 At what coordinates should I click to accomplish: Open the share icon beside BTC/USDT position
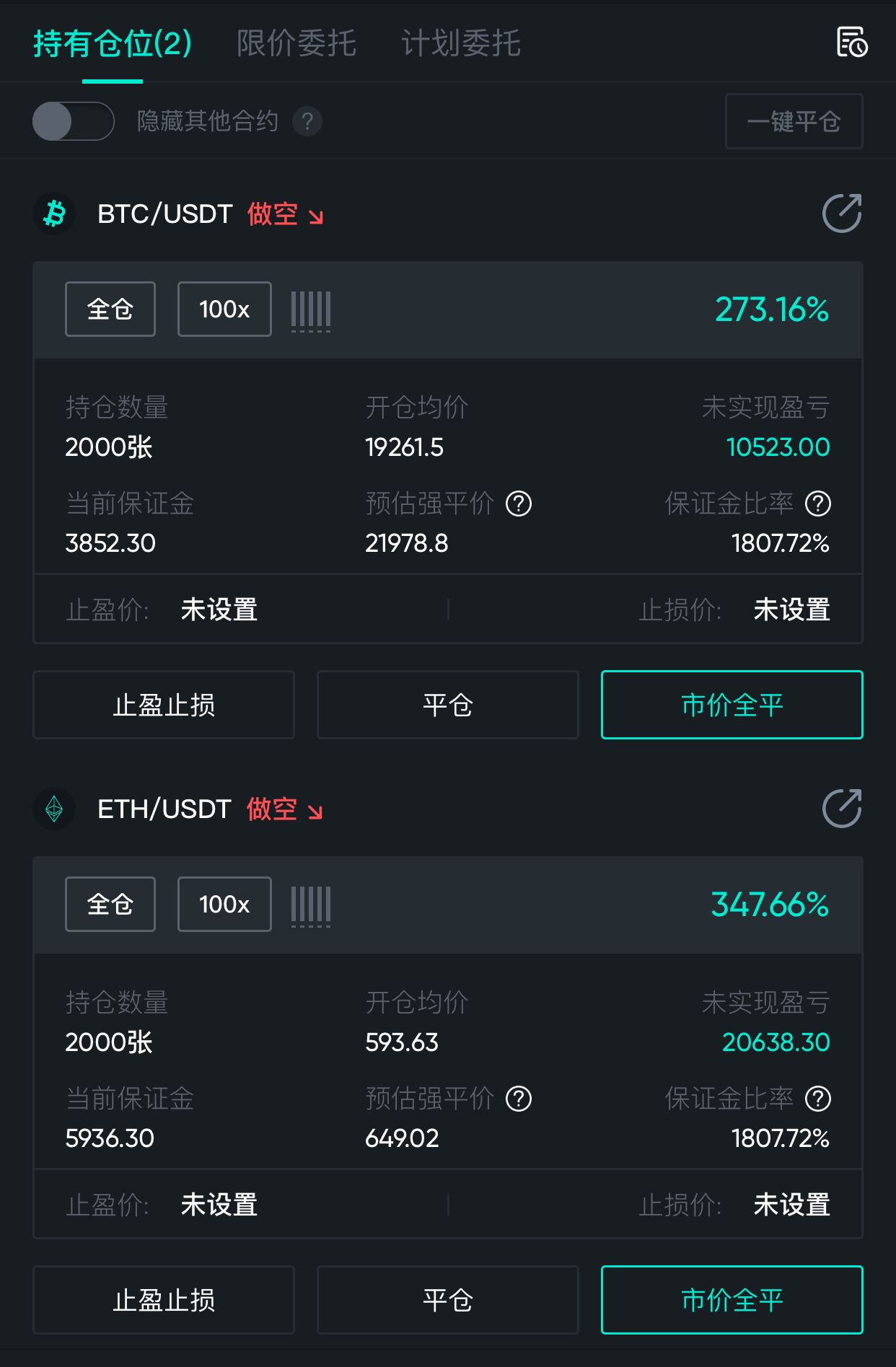click(x=841, y=214)
